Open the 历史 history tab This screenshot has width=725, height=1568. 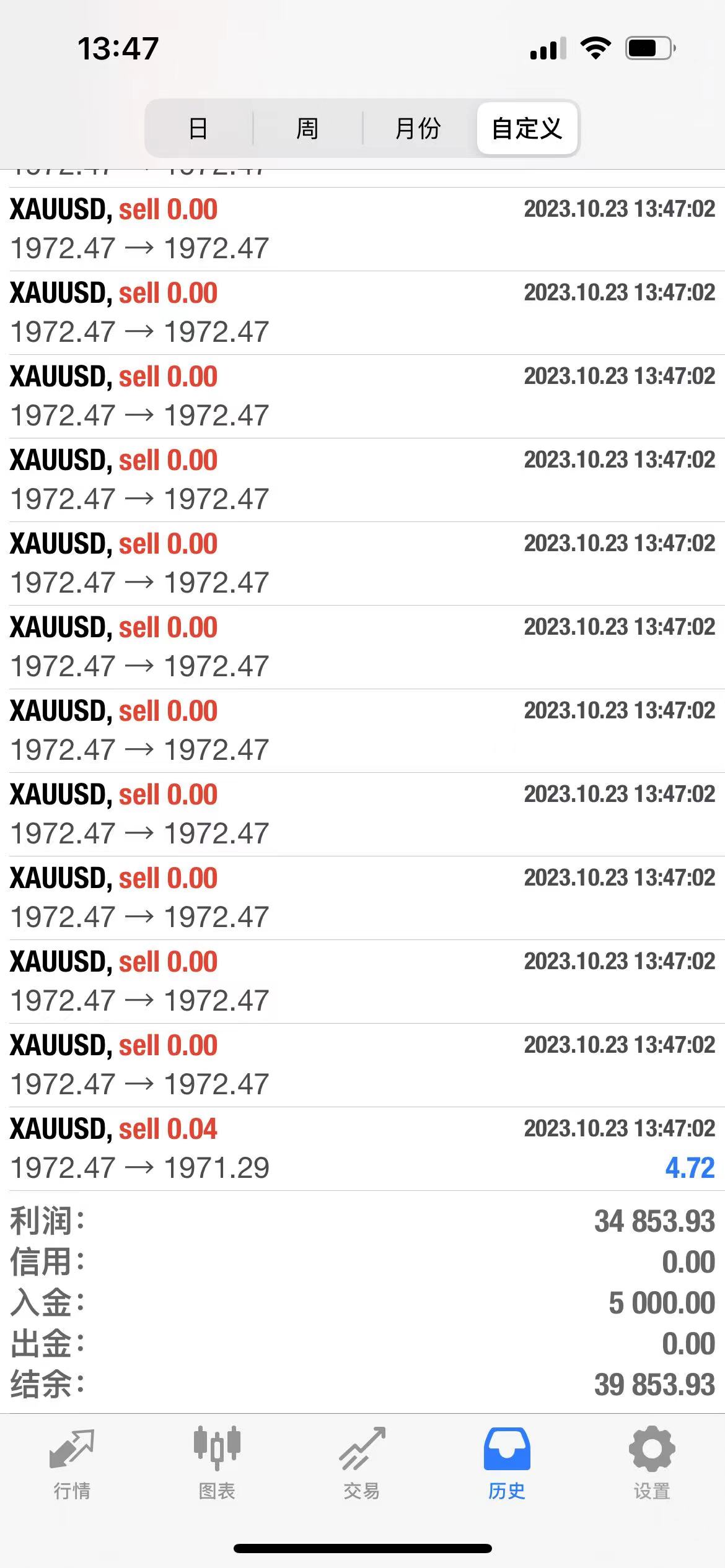507,1464
